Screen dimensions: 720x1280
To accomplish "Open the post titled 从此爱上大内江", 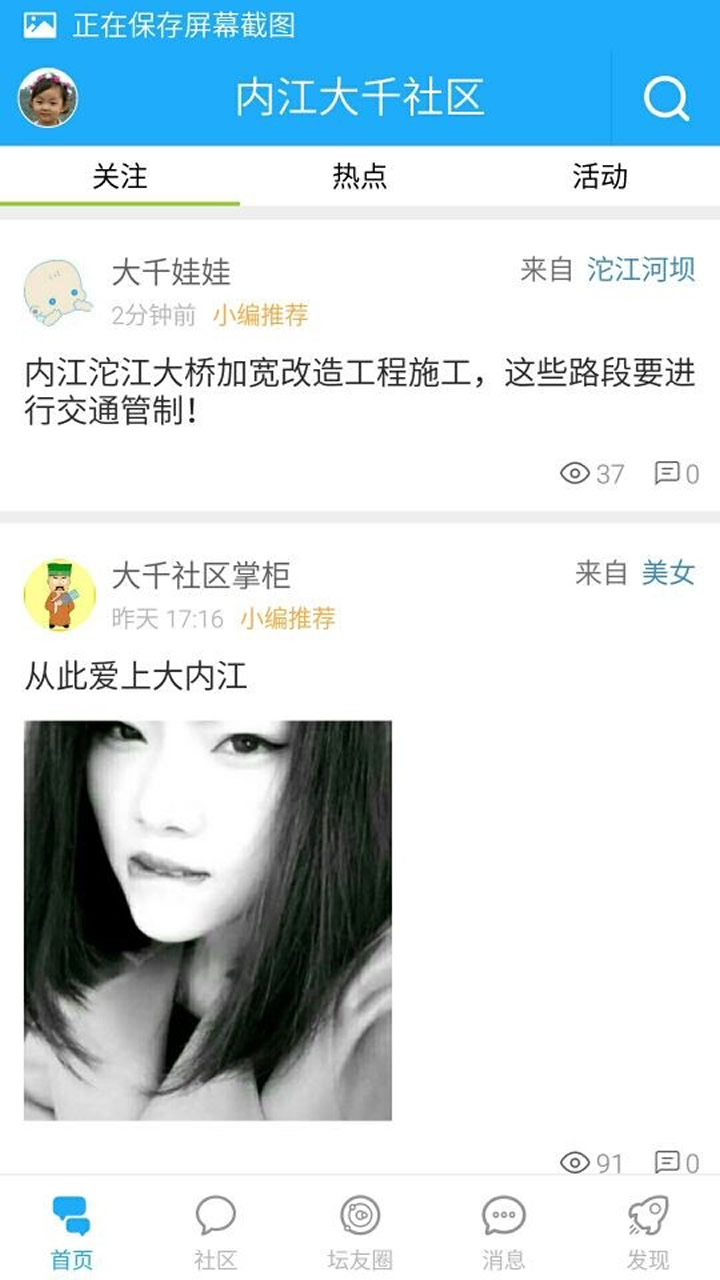I will point(136,677).
